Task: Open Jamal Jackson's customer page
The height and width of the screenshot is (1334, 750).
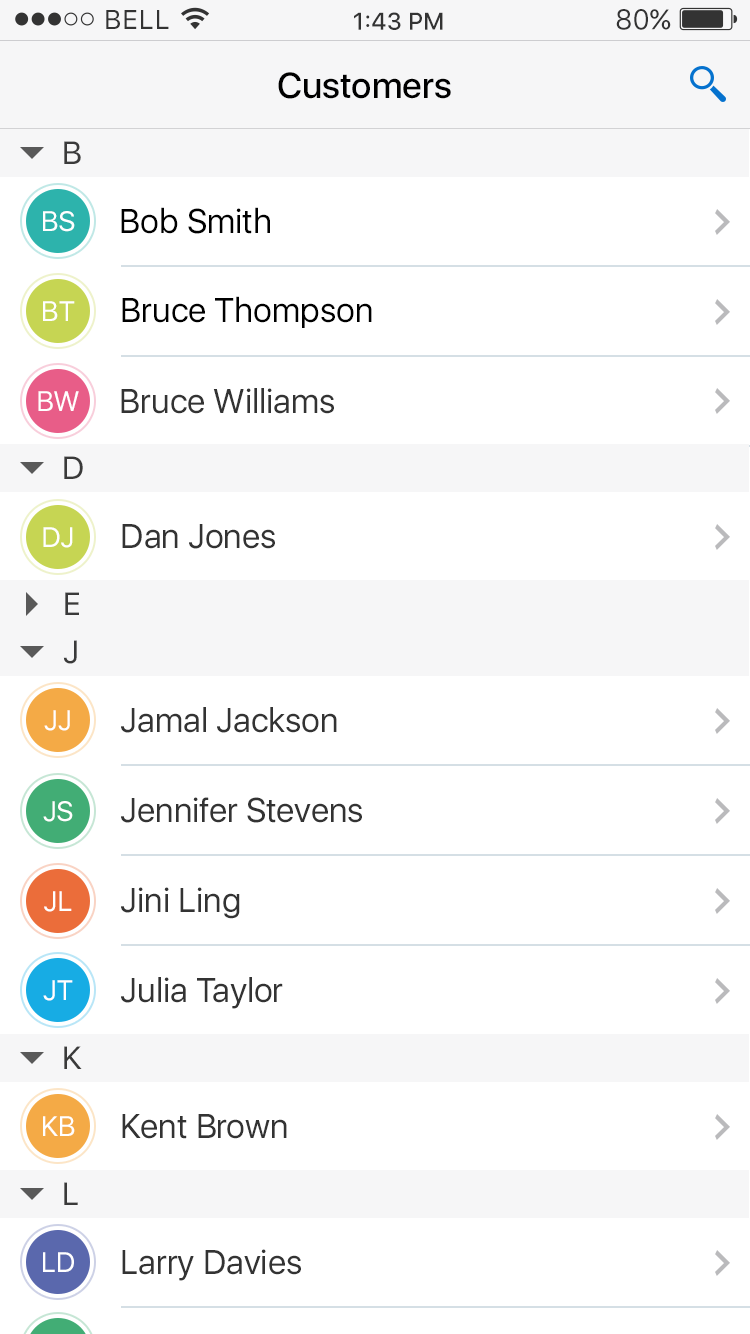Action: coord(375,721)
